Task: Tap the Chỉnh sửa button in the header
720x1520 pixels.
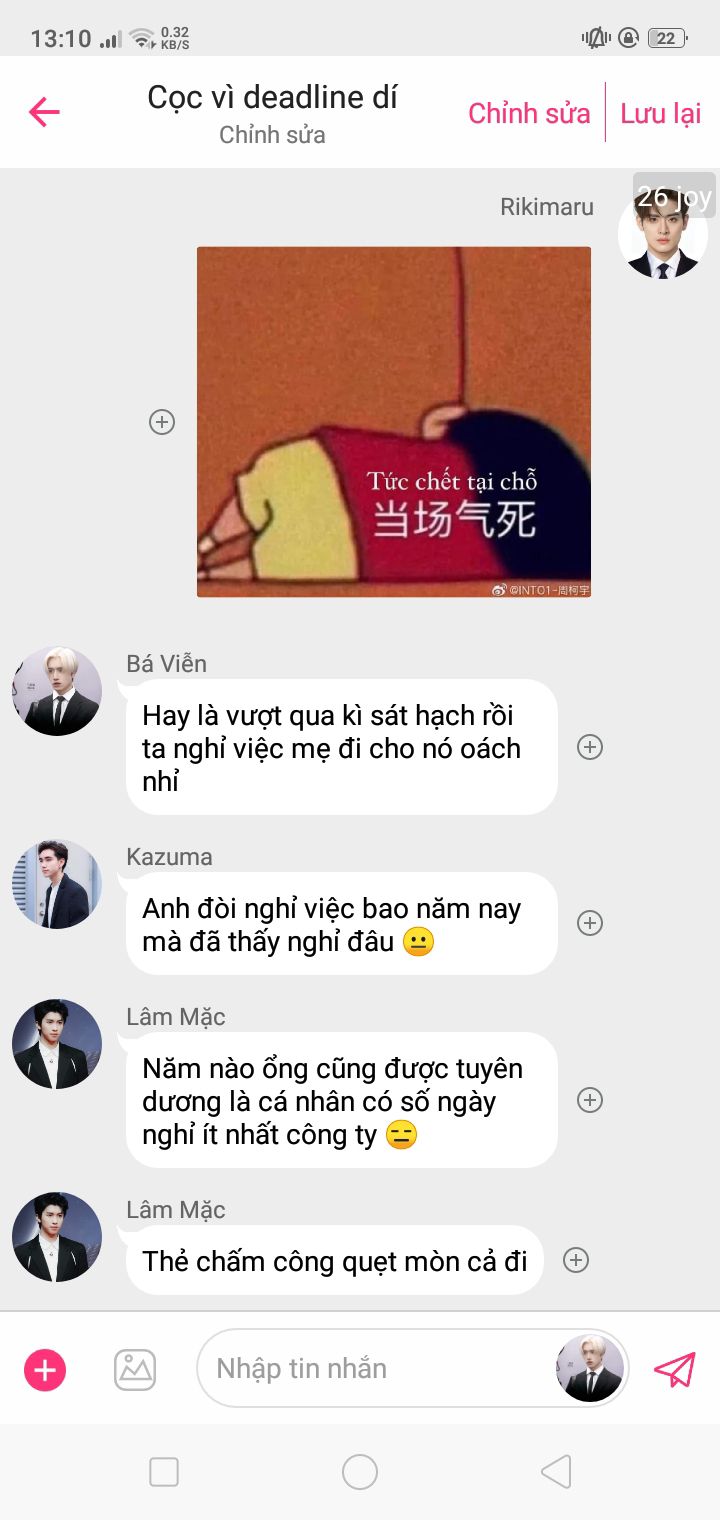Action: pos(529,113)
